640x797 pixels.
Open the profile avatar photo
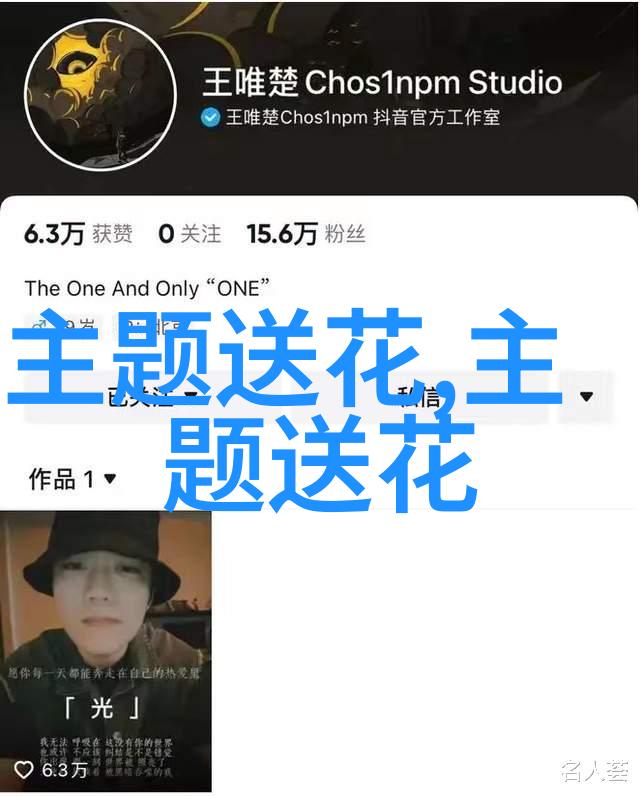pyautogui.click(x=100, y=98)
